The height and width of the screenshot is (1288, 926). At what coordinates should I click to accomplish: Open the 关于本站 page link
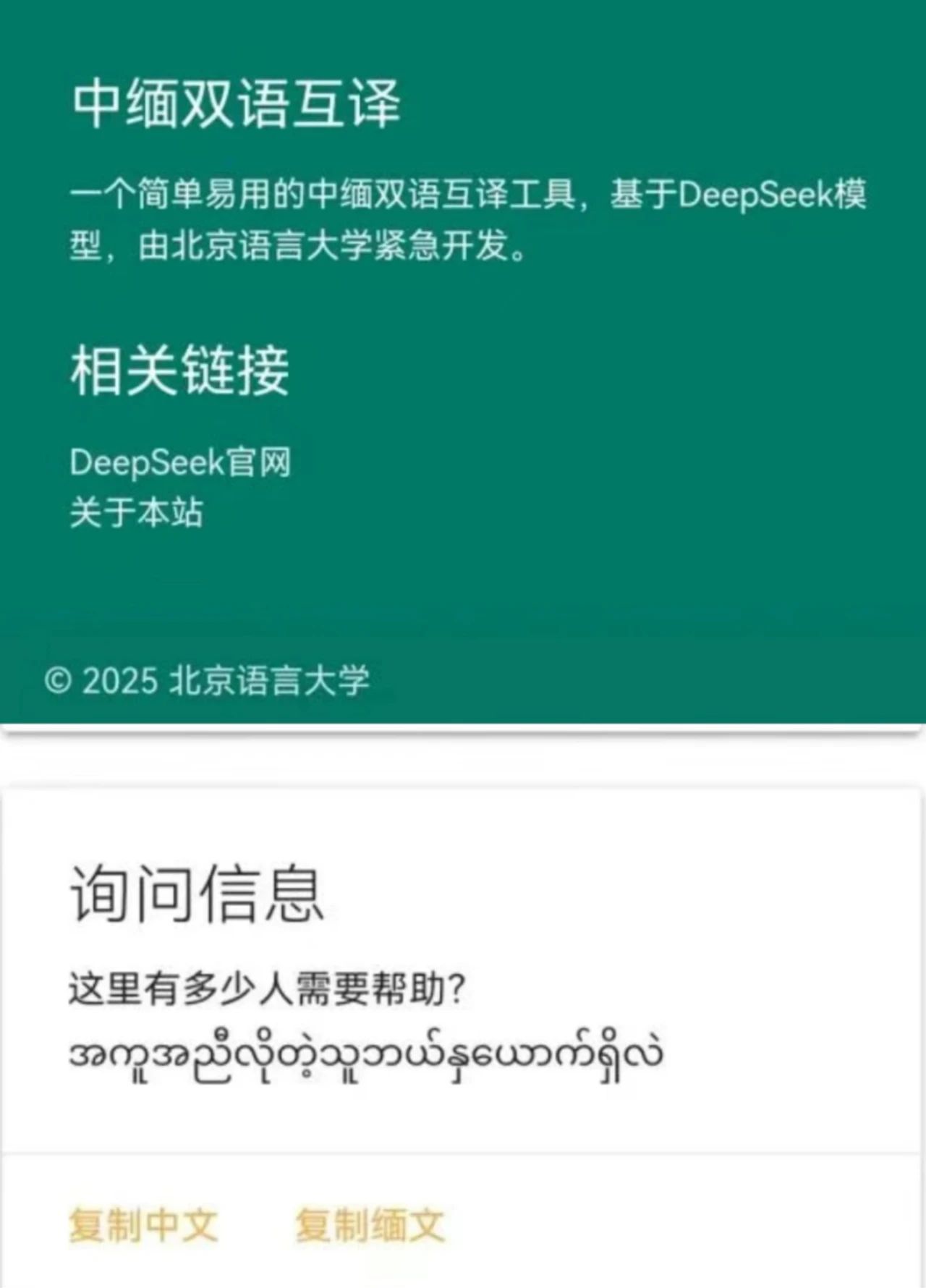coord(136,512)
